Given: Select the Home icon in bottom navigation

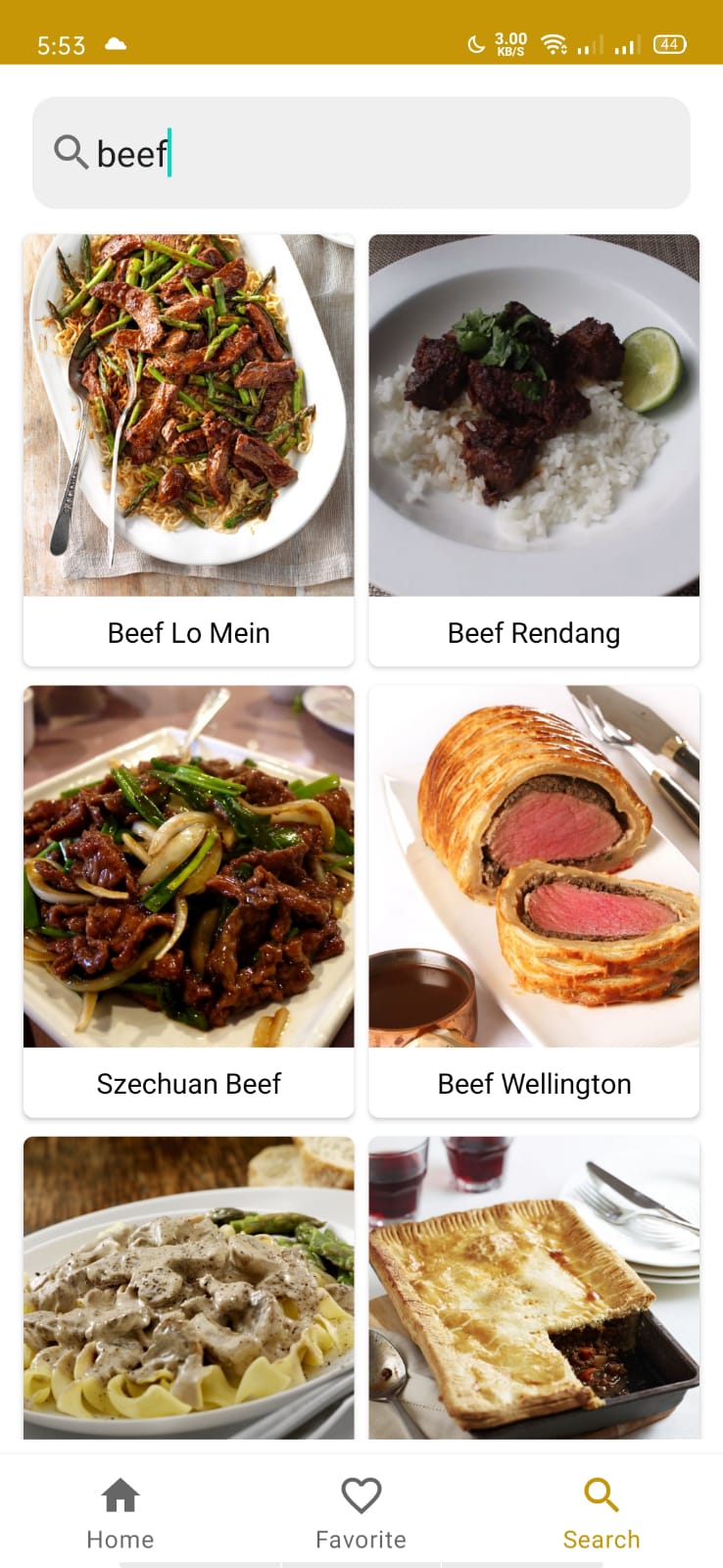Looking at the screenshot, I should coord(120,1494).
